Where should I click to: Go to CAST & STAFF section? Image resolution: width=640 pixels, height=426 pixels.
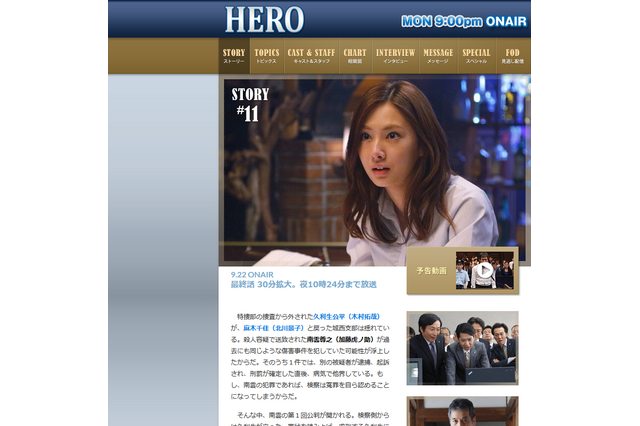311,56
